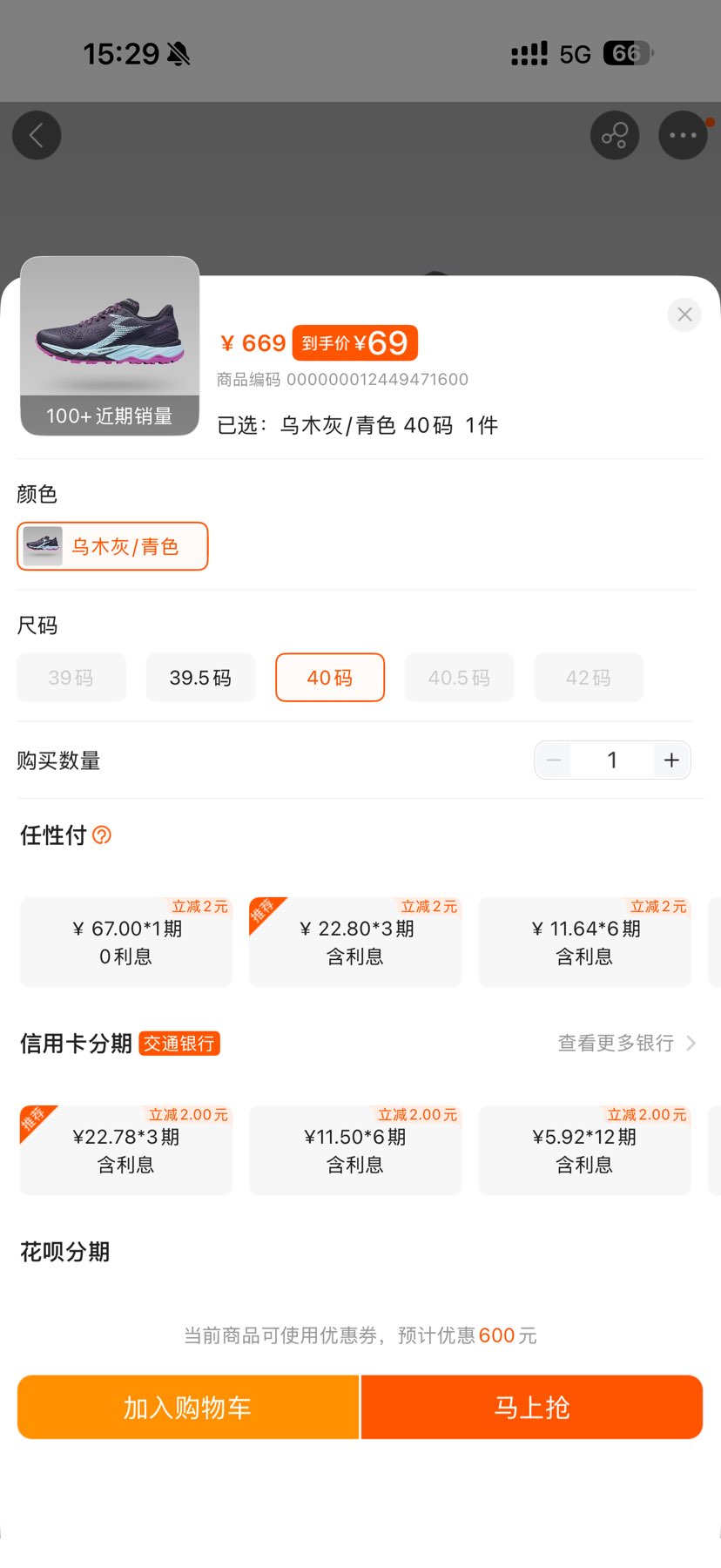Tap the more options ellipsis icon
This screenshot has width=721, height=1568.
pos(683,135)
